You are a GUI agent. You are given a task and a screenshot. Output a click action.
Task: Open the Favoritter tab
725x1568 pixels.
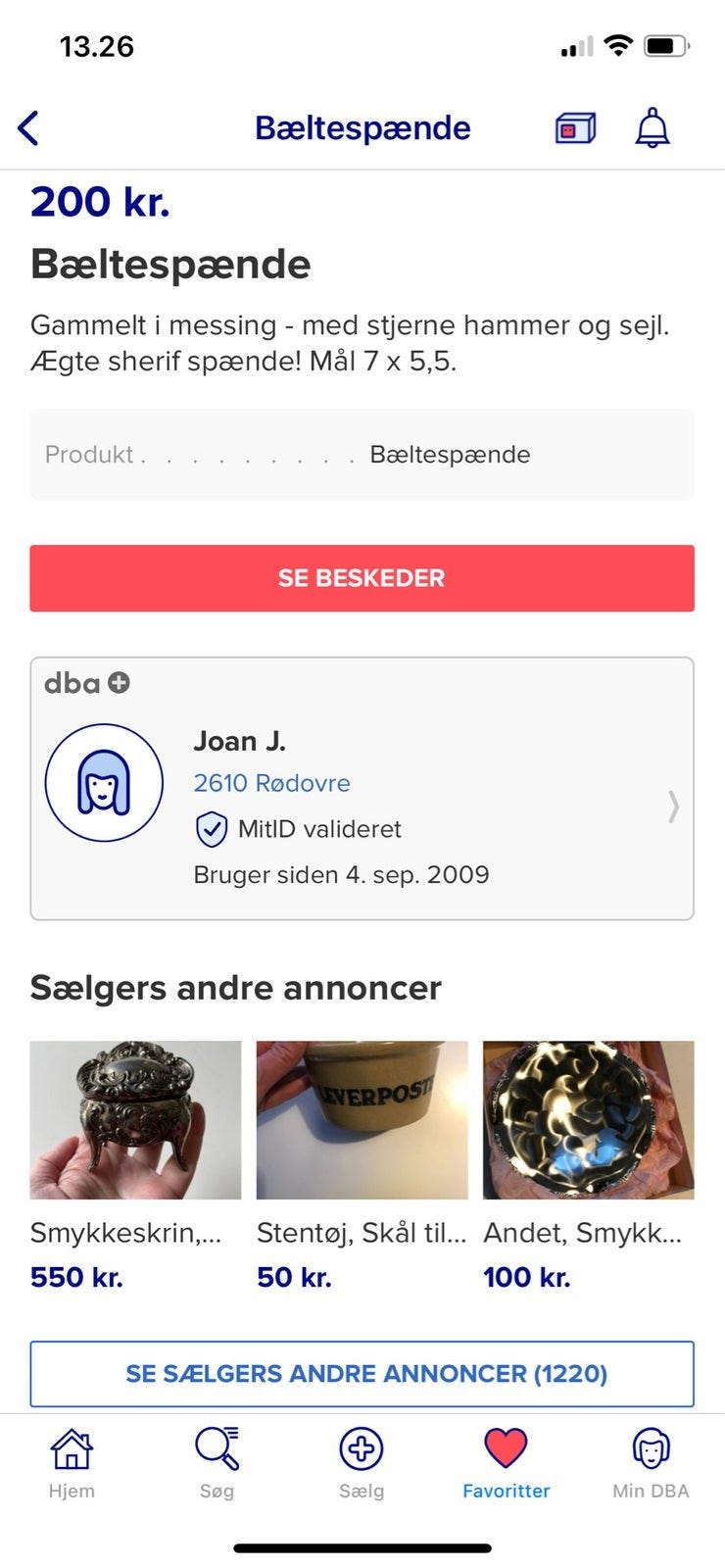[x=506, y=1462]
